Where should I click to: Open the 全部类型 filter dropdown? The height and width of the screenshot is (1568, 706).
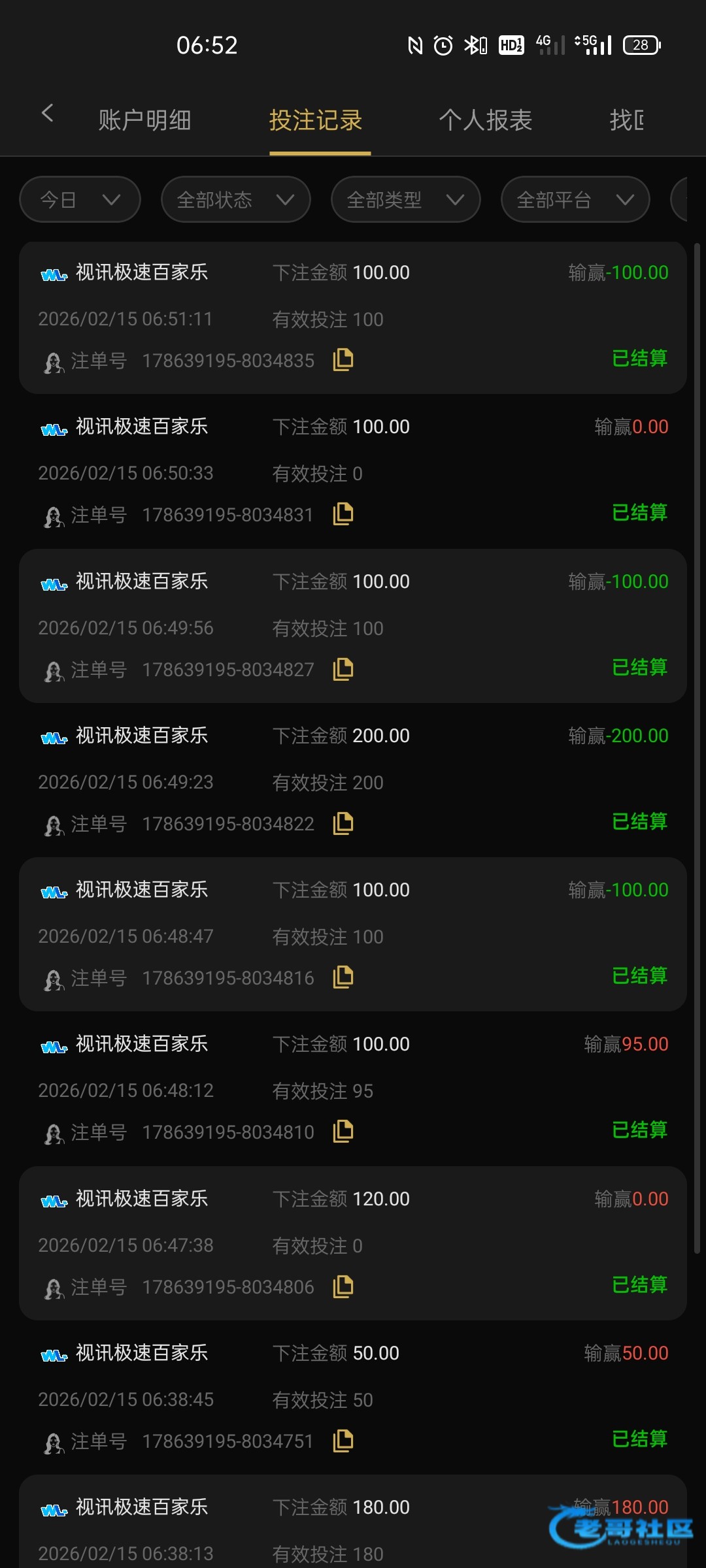point(405,199)
